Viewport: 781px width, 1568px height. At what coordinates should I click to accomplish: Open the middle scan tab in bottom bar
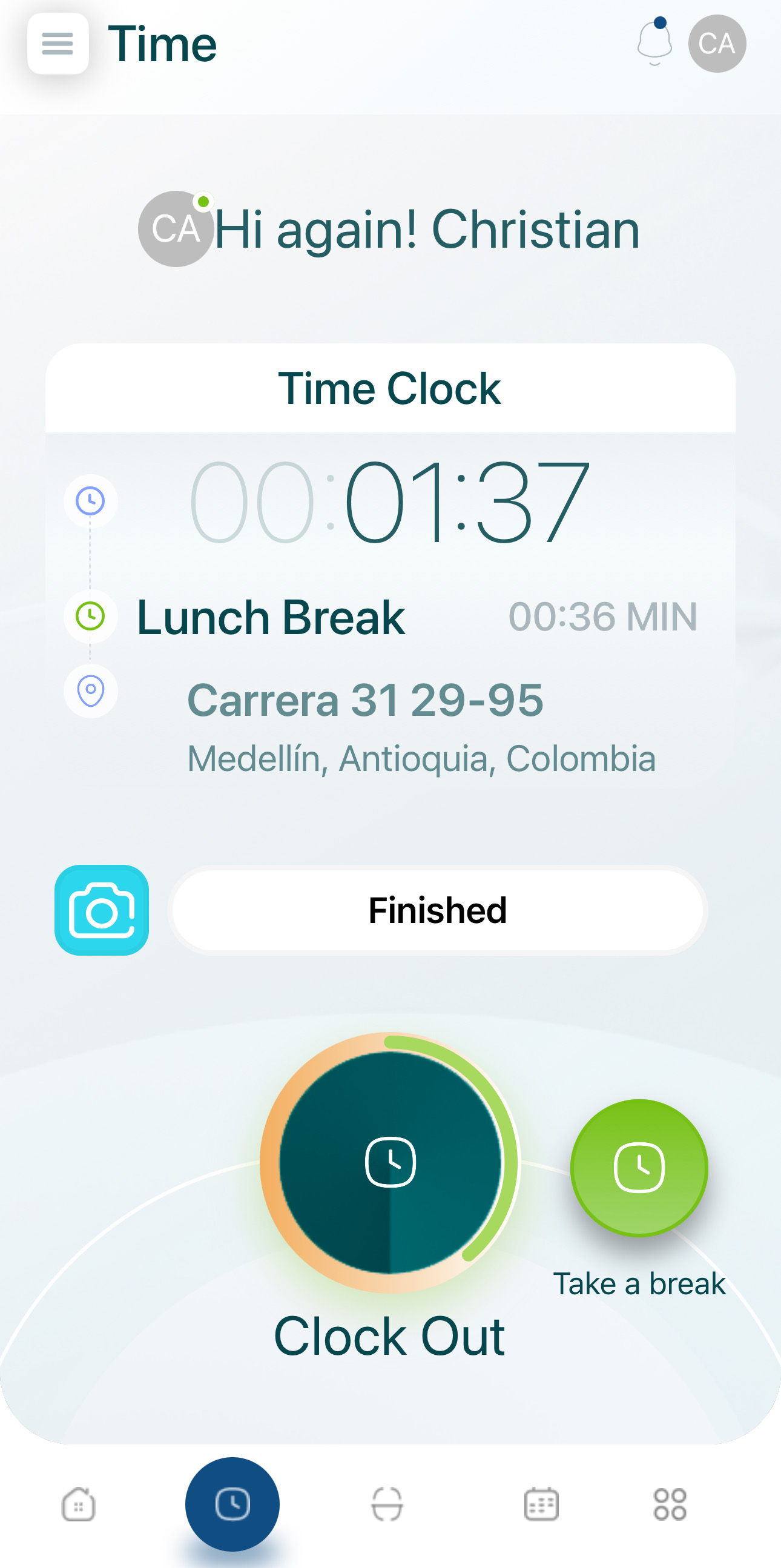click(x=387, y=1504)
